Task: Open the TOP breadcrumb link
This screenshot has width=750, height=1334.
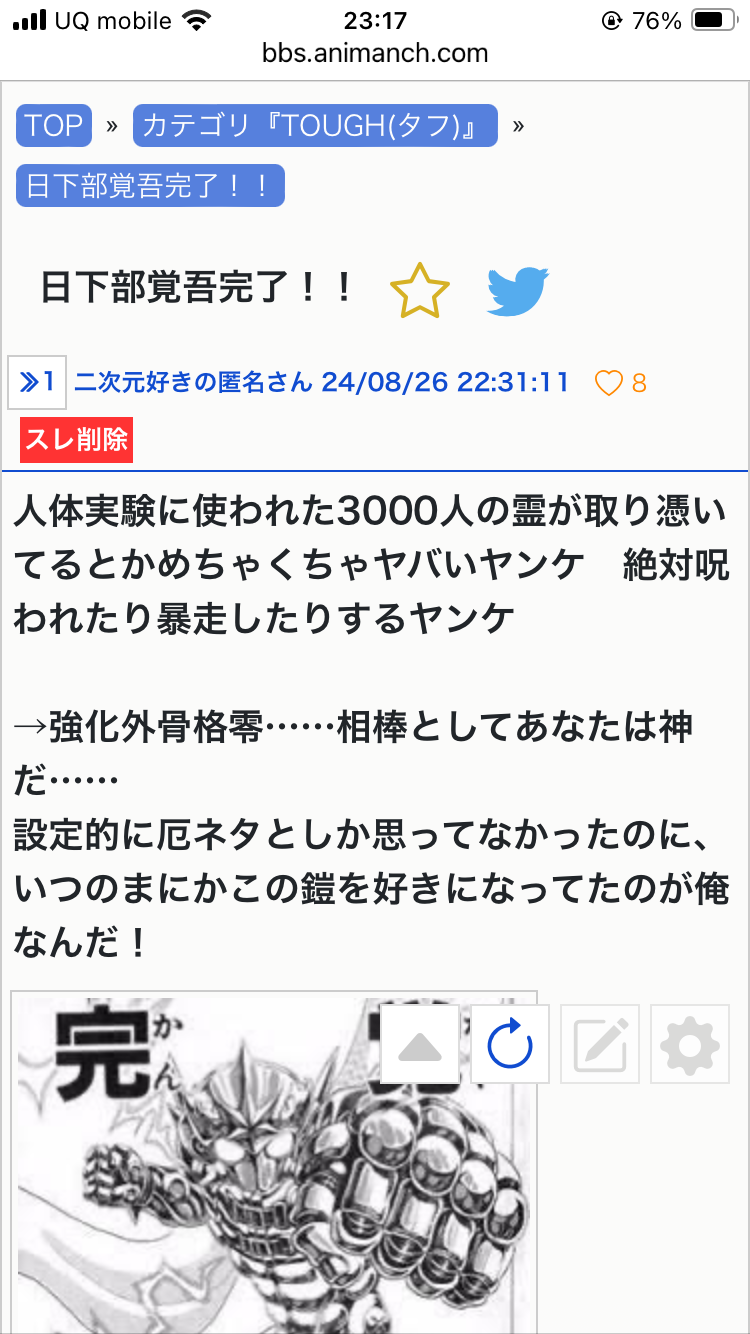Action: point(54,125)
